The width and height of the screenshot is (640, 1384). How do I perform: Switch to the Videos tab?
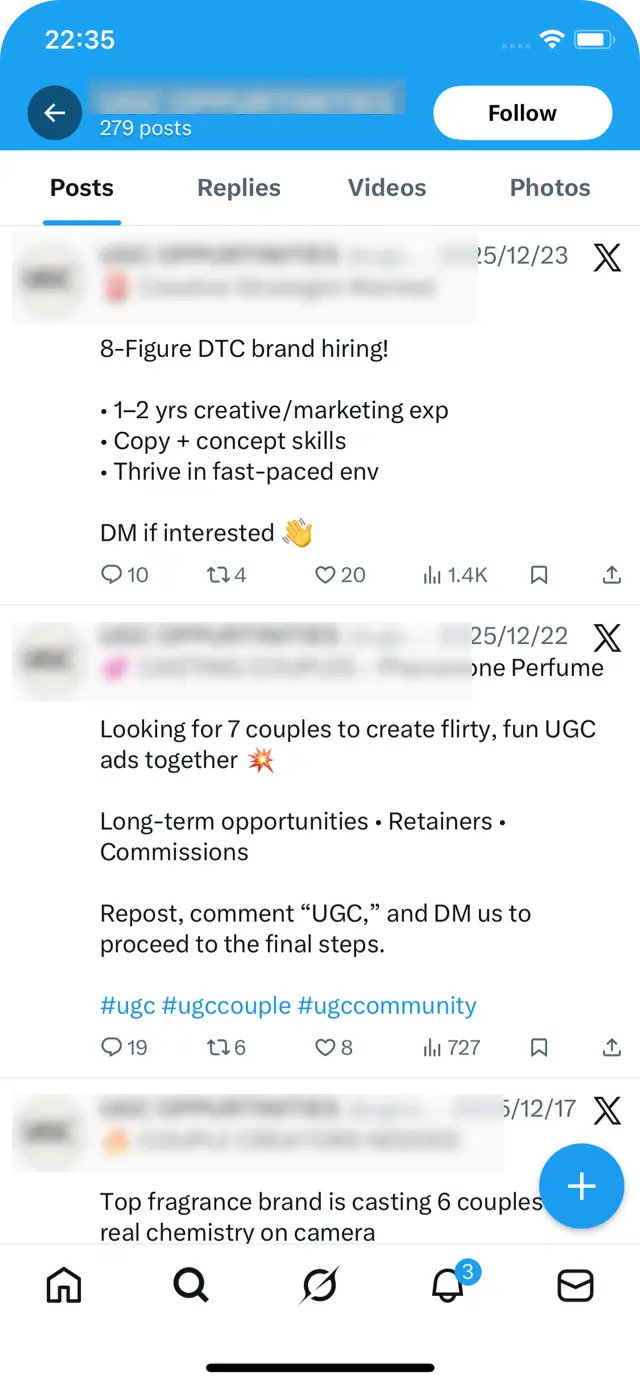point(387,188)
